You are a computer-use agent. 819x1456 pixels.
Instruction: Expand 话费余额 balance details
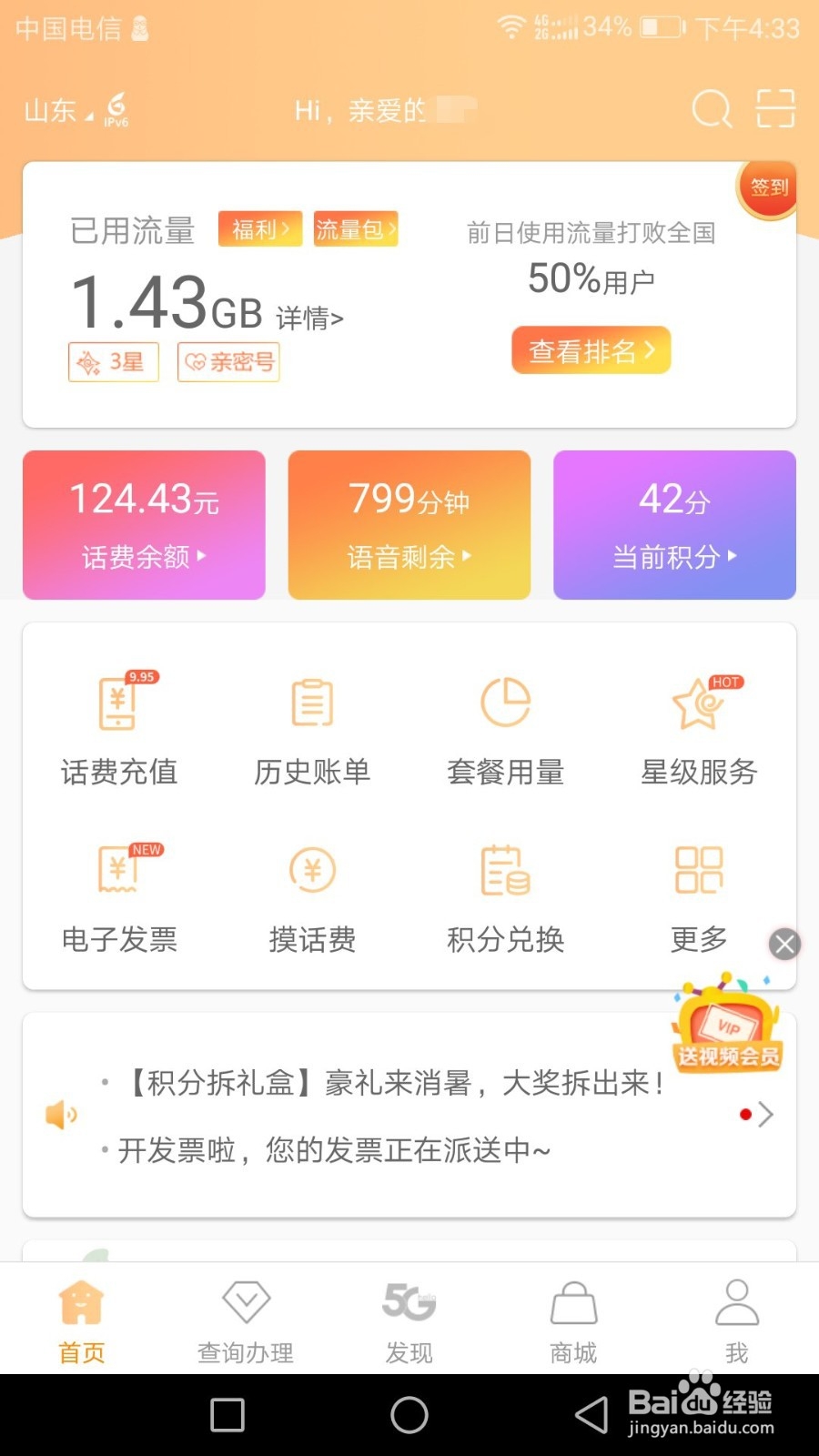144,557
